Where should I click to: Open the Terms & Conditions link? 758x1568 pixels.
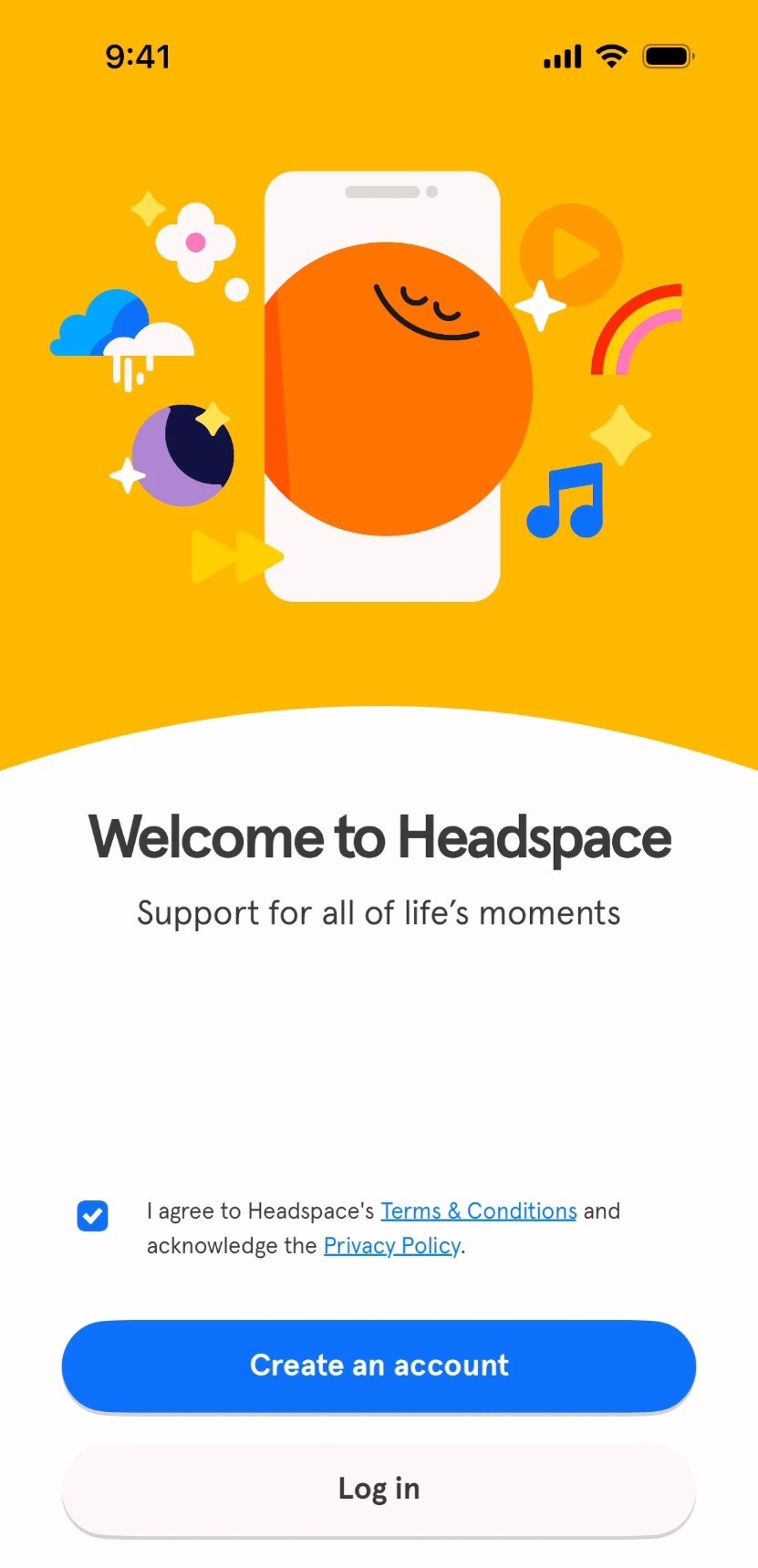click(x=478, y=1211)
